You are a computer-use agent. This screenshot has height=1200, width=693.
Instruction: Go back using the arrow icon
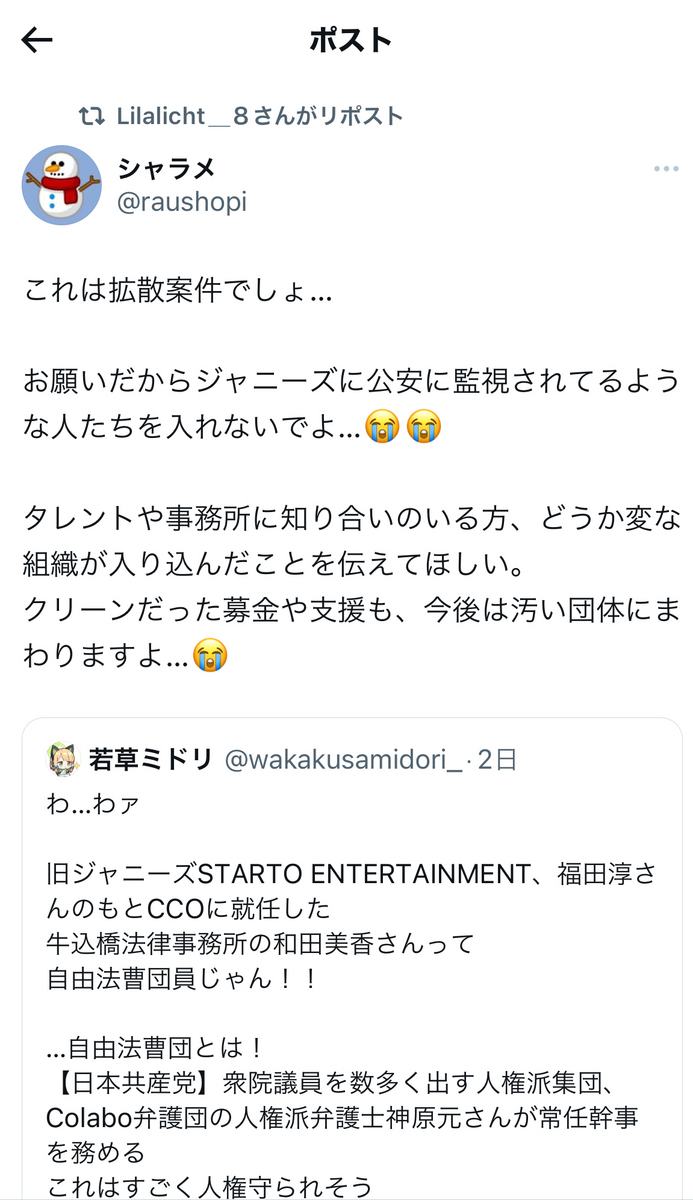click(x=37, y=40)
